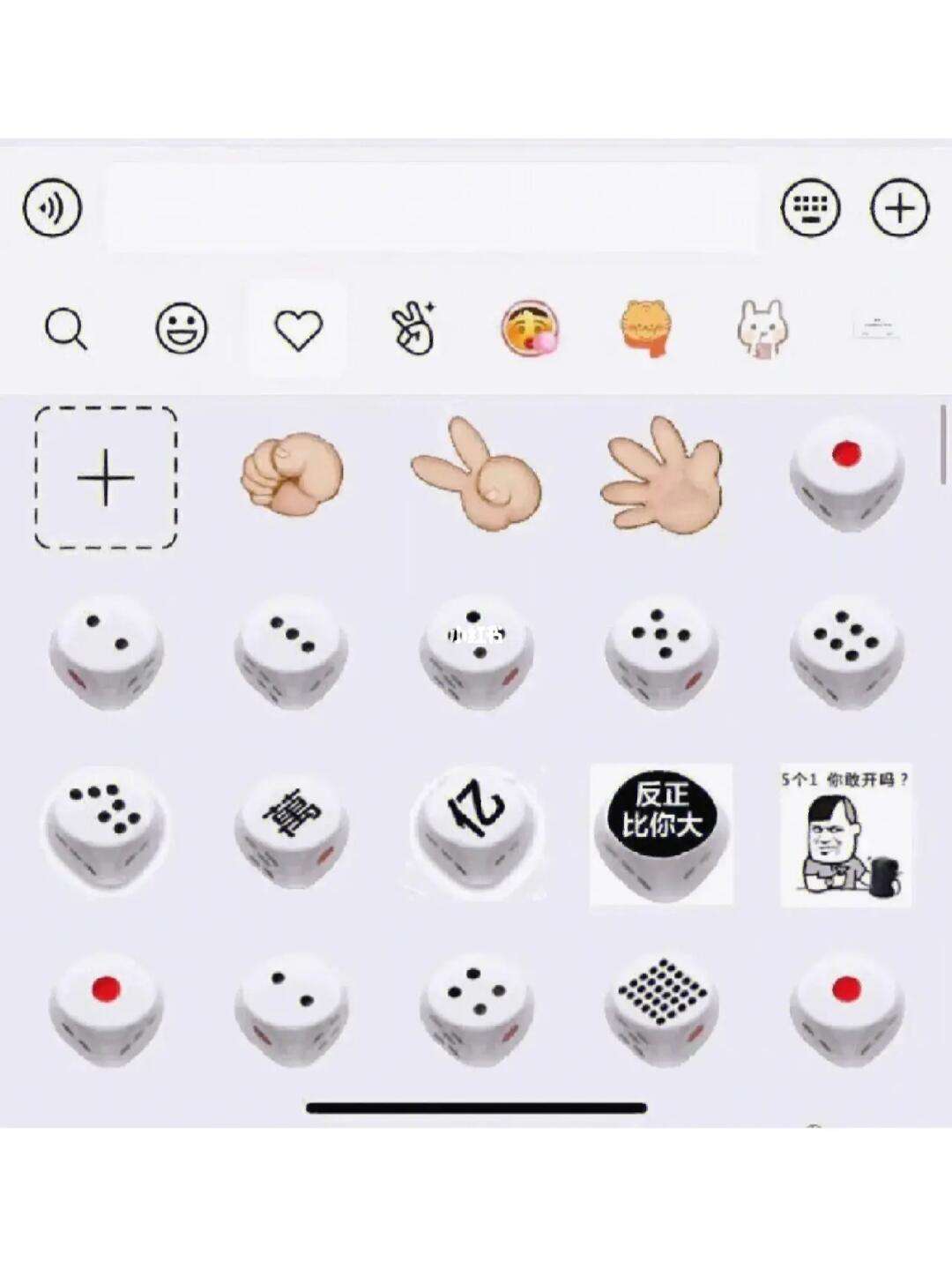Switch back to the keyboard
Screen dimensions: 952x1269
click(x=809, y=208)
